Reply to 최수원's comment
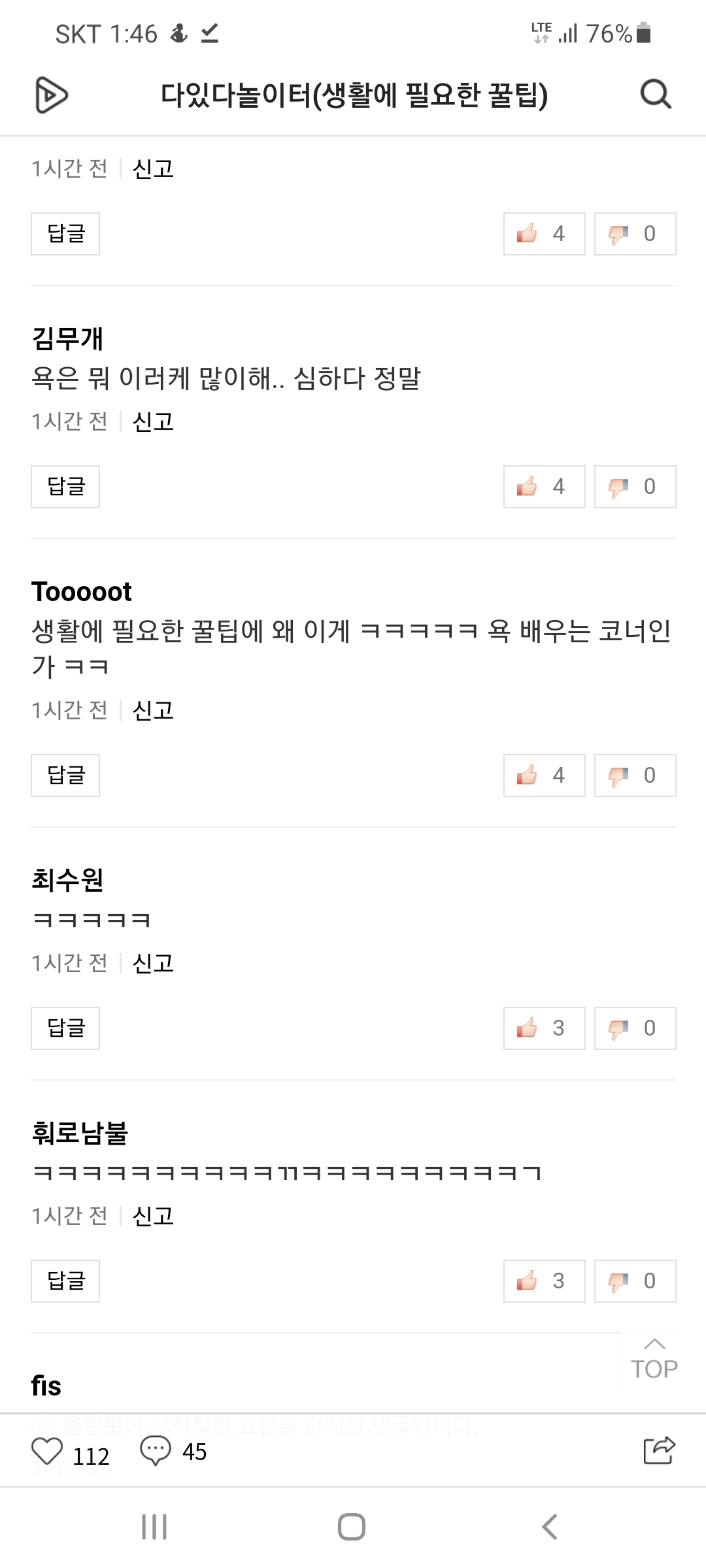 tap(65, 1028)
